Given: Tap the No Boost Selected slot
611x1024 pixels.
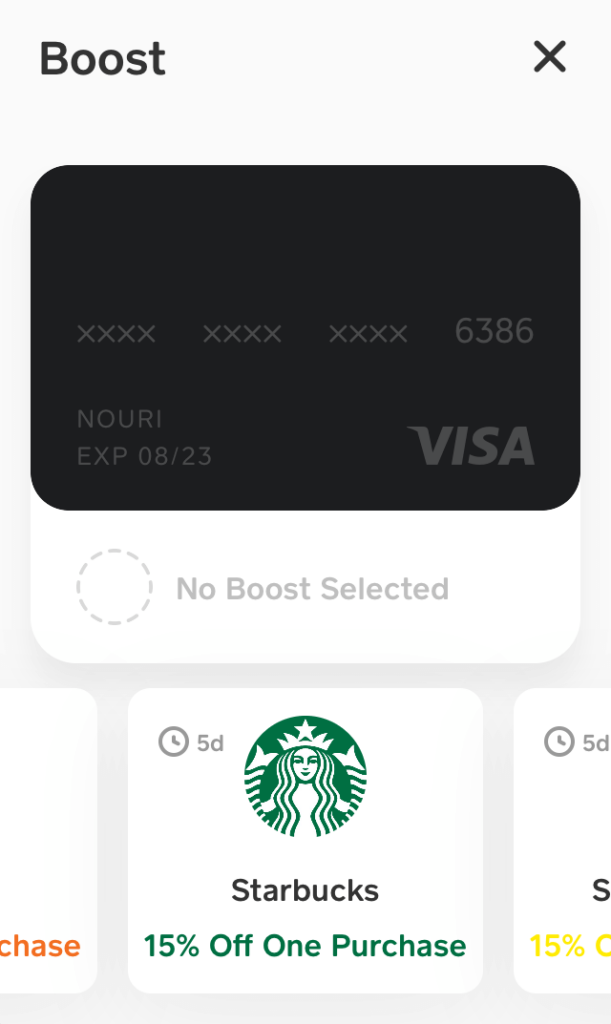Looking at the screenshot, I should coord(263,588).
